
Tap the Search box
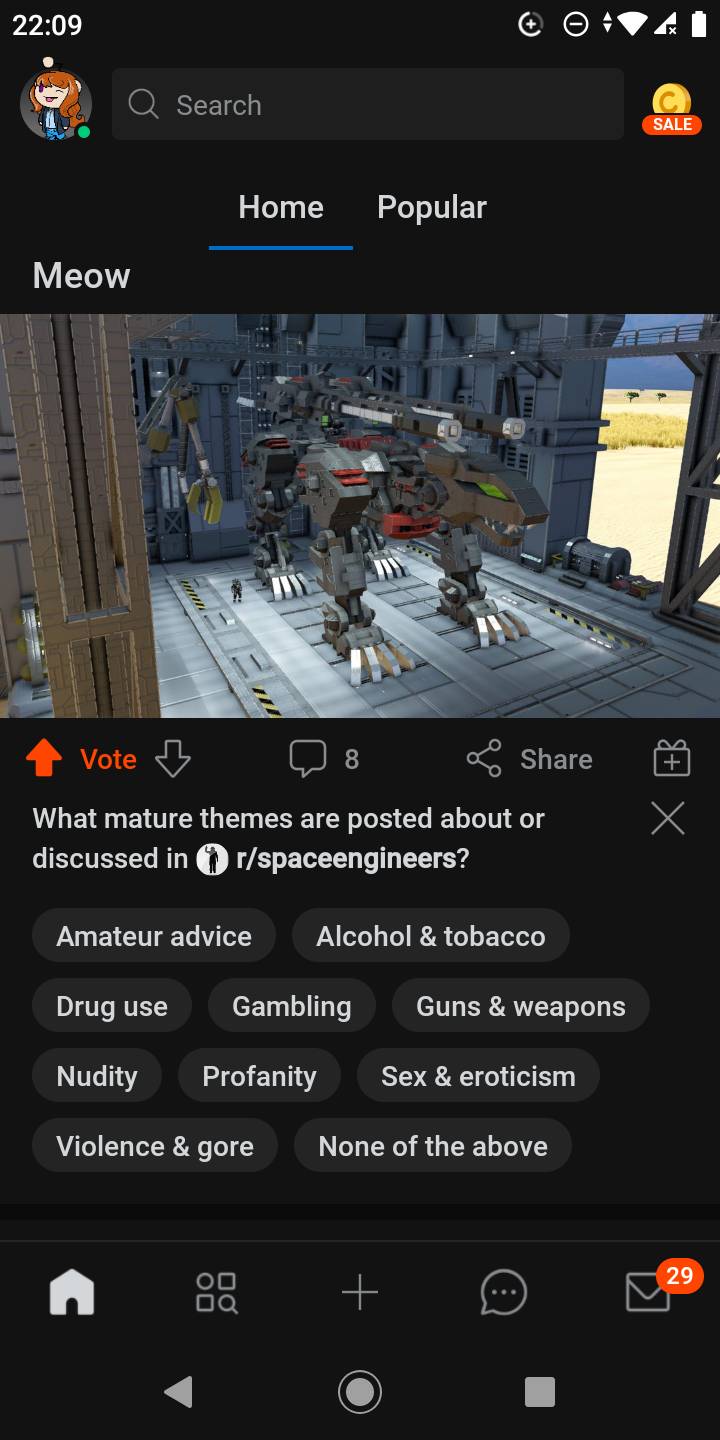(x=368, y=104)
